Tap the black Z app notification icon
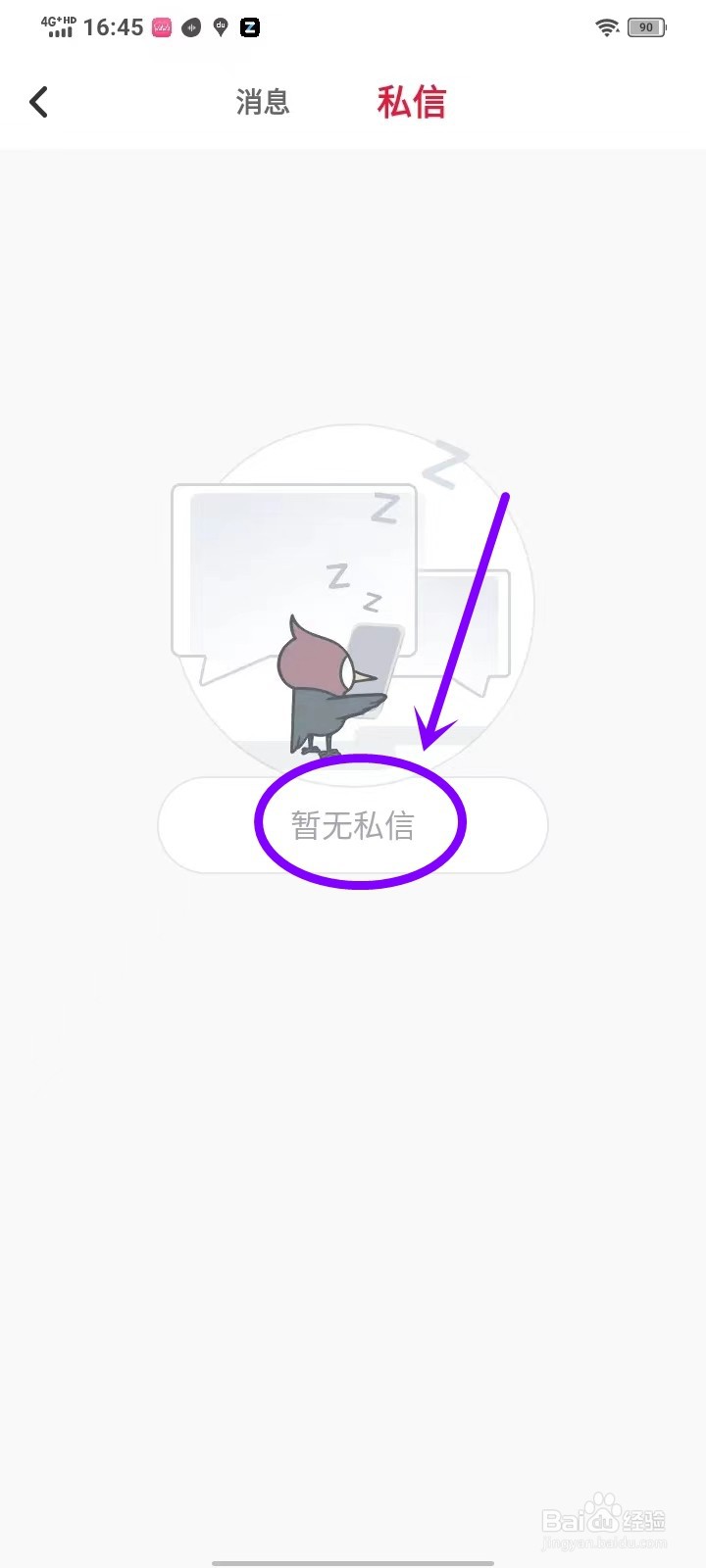The width and height of the screenshot is (706, 1568). [250, 27]
